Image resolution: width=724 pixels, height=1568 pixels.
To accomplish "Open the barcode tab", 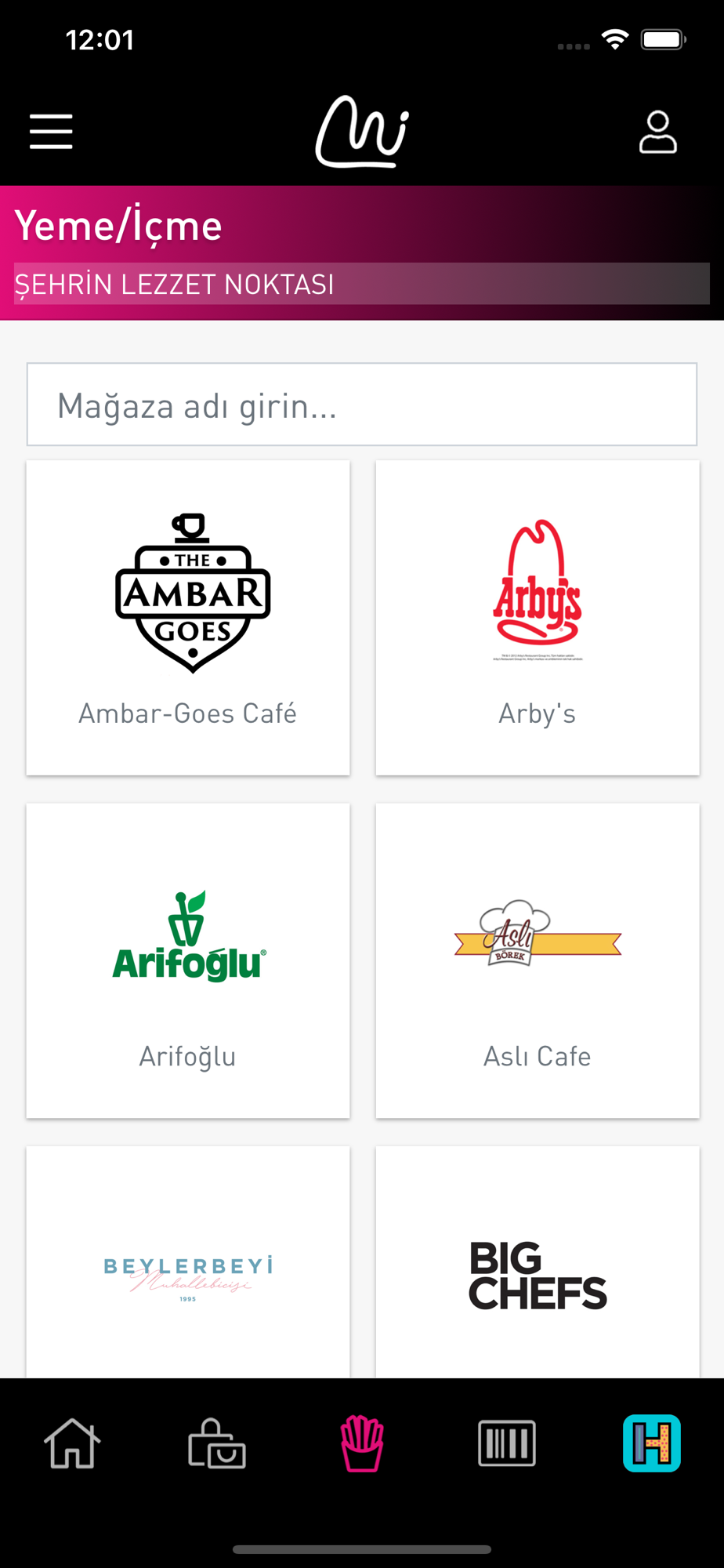I will coord(507,1443).
